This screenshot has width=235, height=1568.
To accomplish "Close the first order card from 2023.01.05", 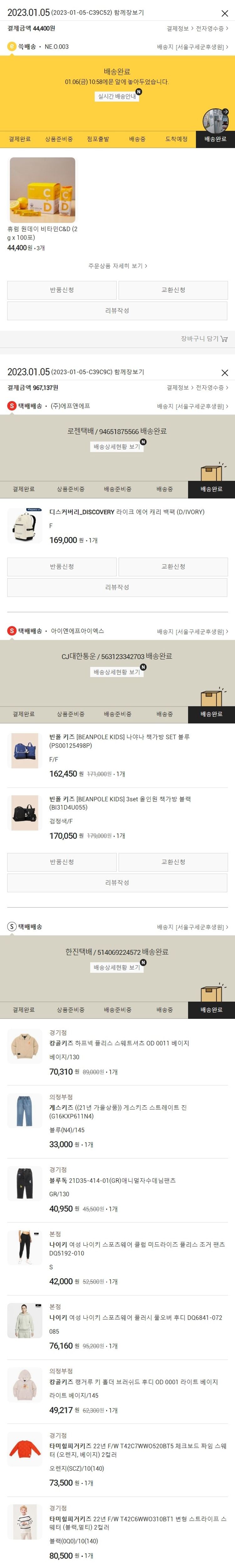I will pyautogui.click(x=224, y=14).
